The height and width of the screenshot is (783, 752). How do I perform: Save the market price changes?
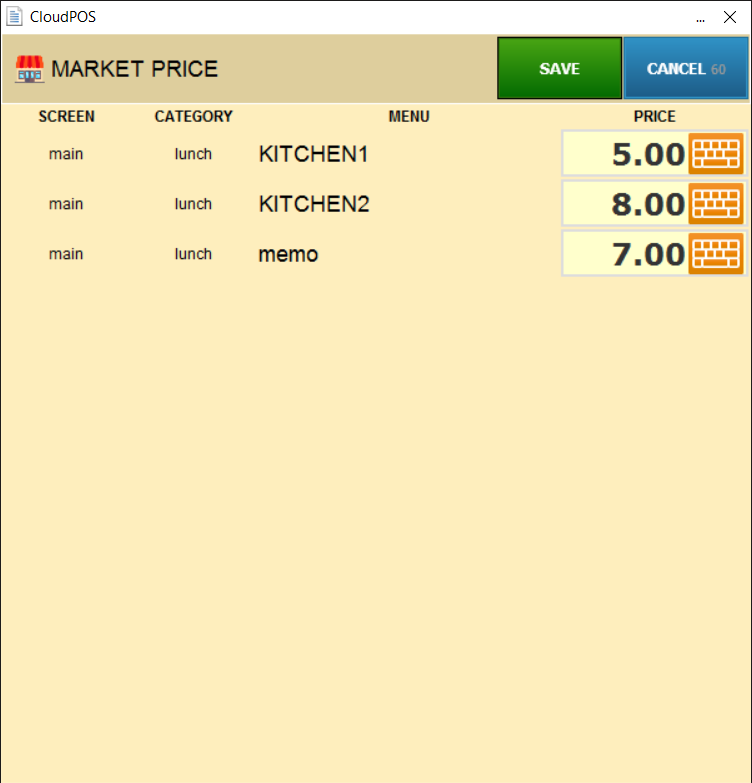559,69
